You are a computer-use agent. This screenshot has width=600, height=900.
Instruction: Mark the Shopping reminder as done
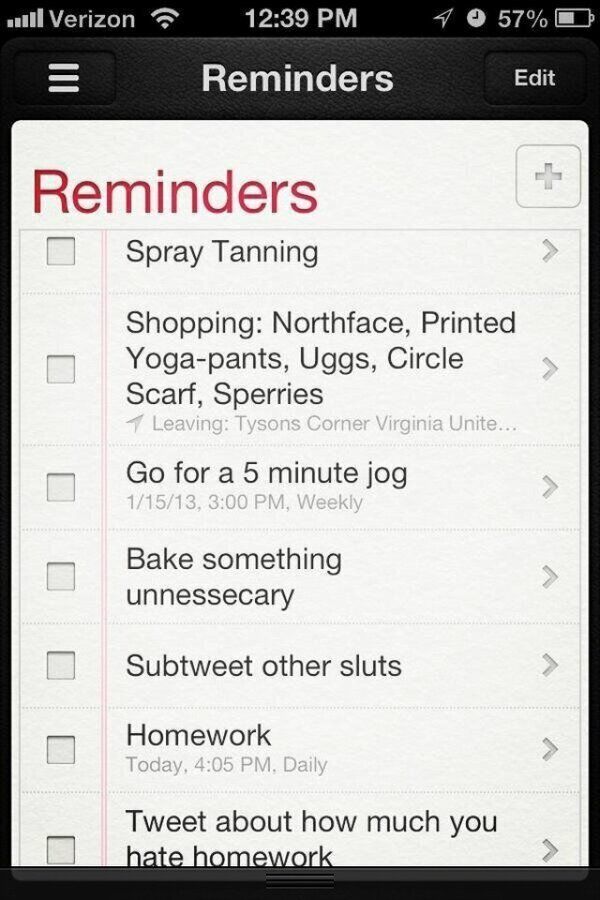[61, 368]
